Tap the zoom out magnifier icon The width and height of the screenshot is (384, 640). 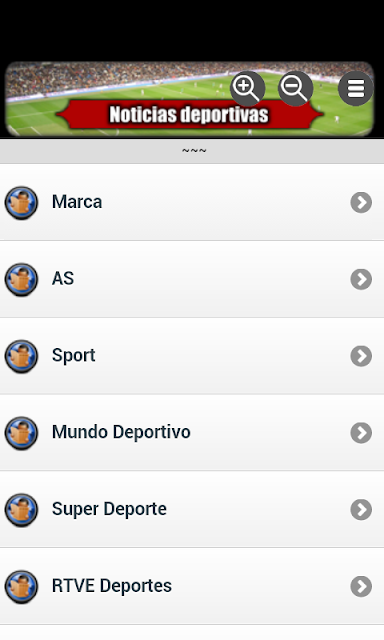point(295,89)
